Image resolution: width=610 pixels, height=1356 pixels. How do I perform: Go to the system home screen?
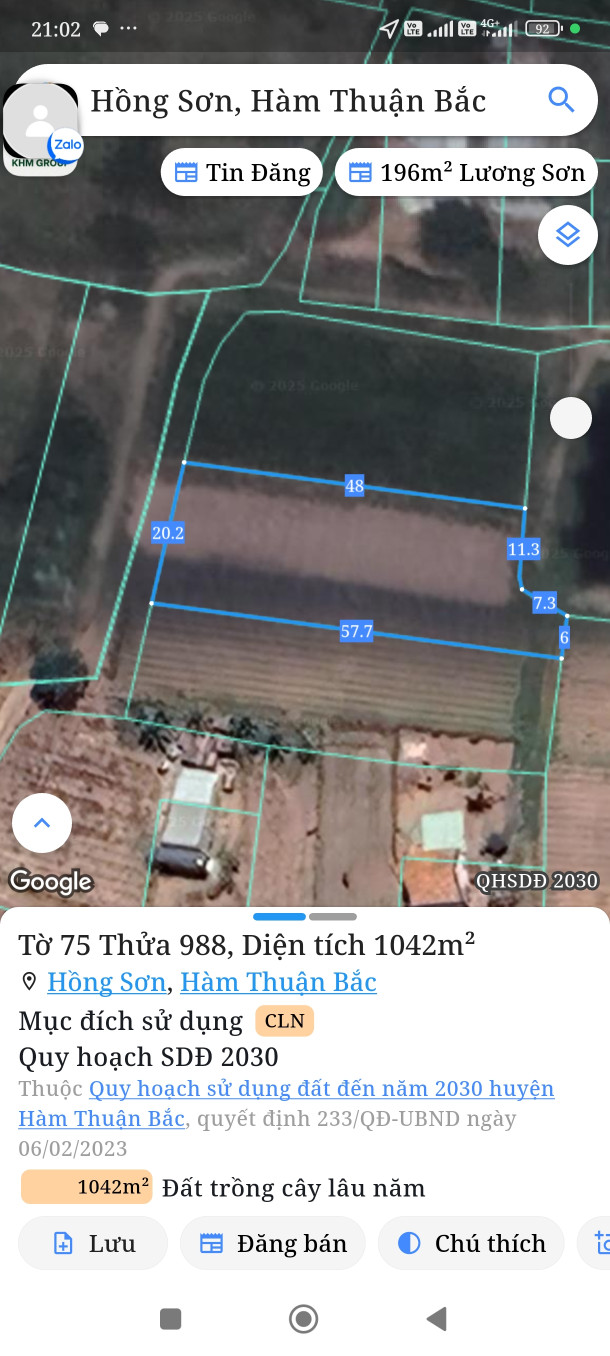304,1319
